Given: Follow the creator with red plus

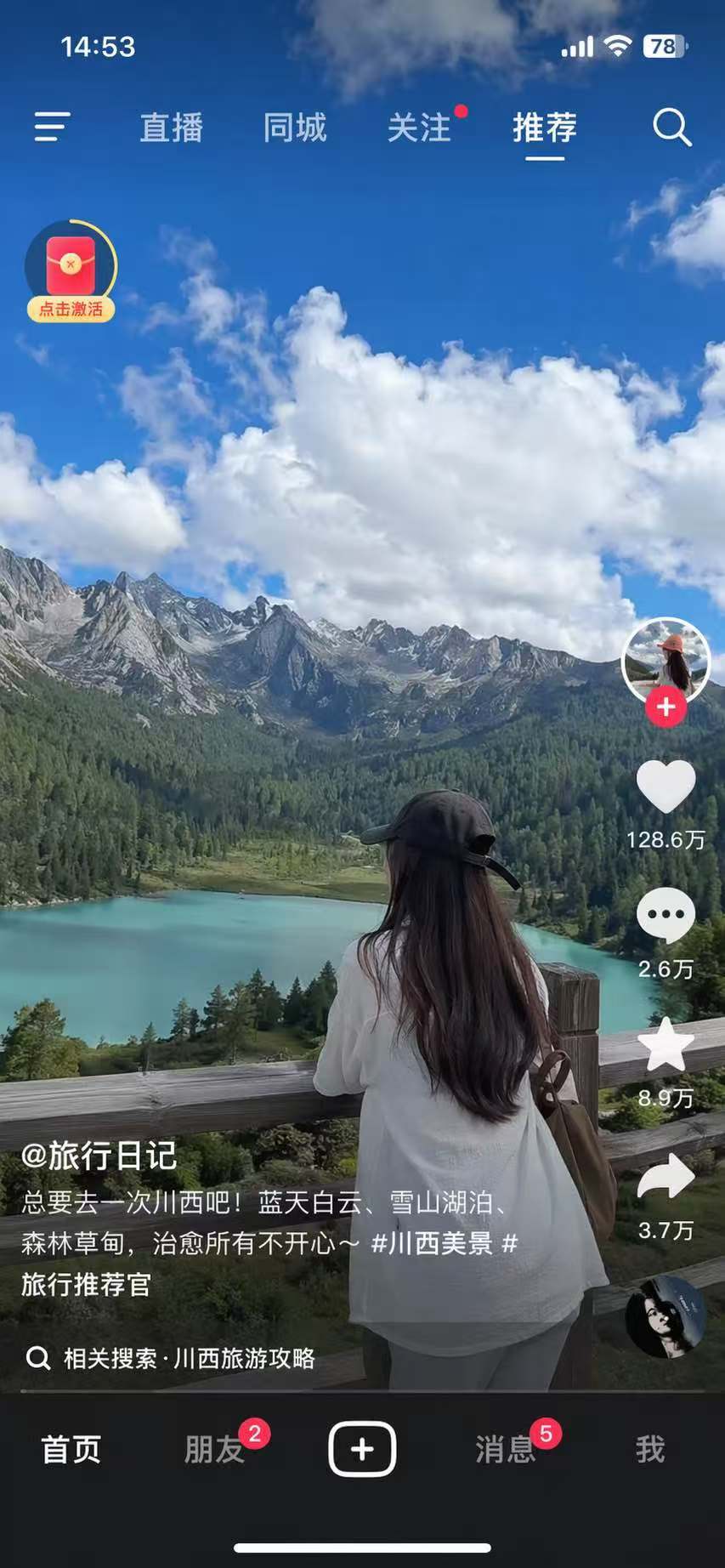Looking at the screenshot, I should (x=666, y=707).
